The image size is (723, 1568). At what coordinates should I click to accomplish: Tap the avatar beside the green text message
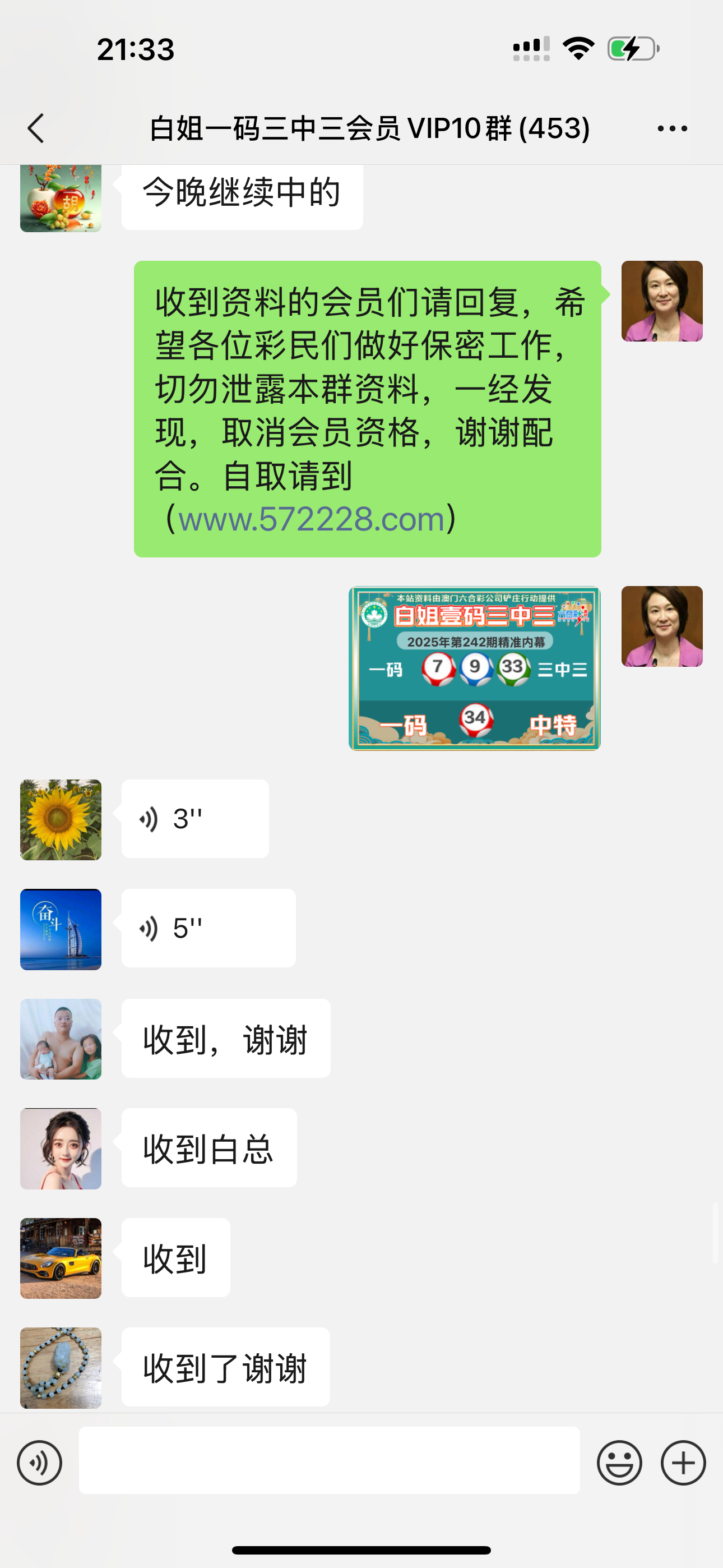coord(661,301)
